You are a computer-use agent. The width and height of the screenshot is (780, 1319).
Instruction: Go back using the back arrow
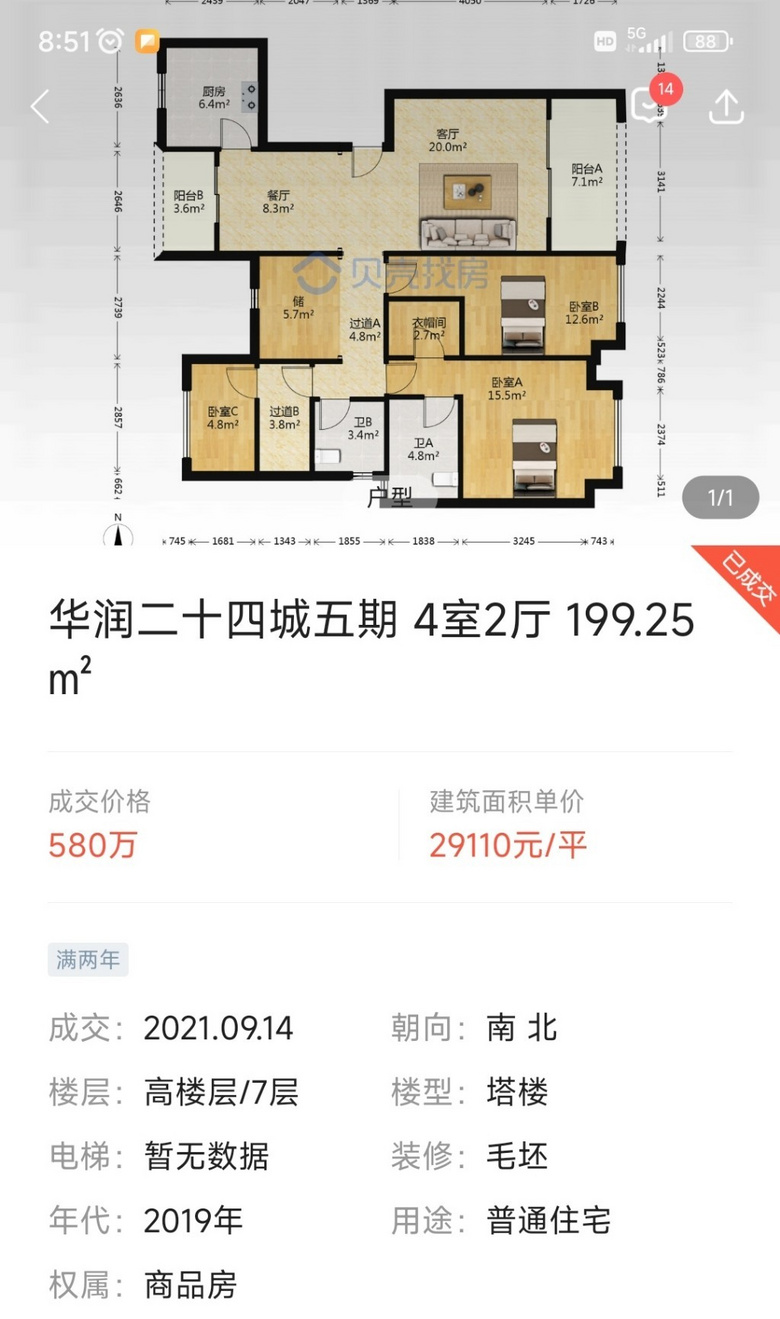(40, 106)
